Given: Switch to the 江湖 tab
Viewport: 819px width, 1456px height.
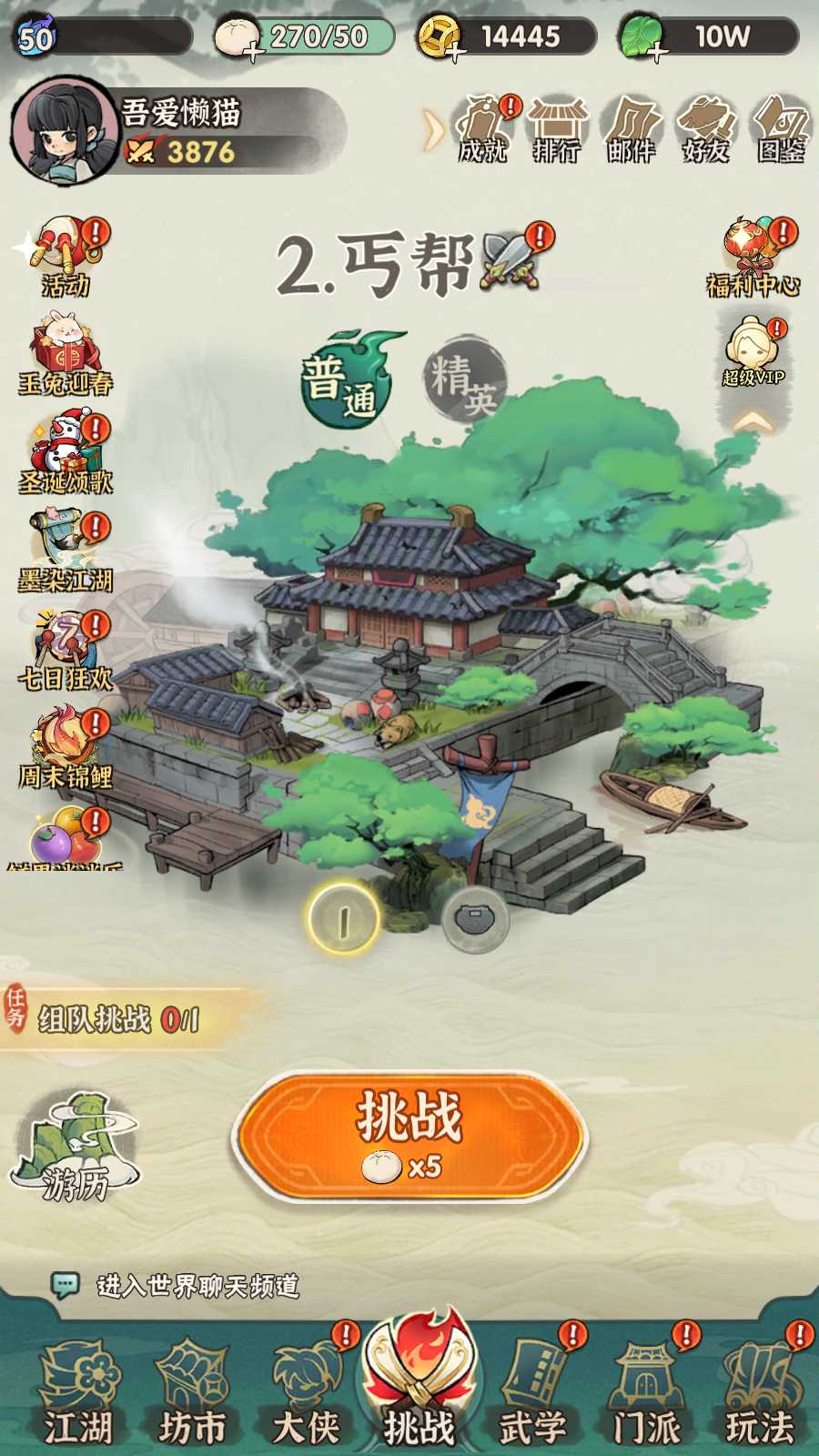Looking at the screenshot, I should [79, 1392].
